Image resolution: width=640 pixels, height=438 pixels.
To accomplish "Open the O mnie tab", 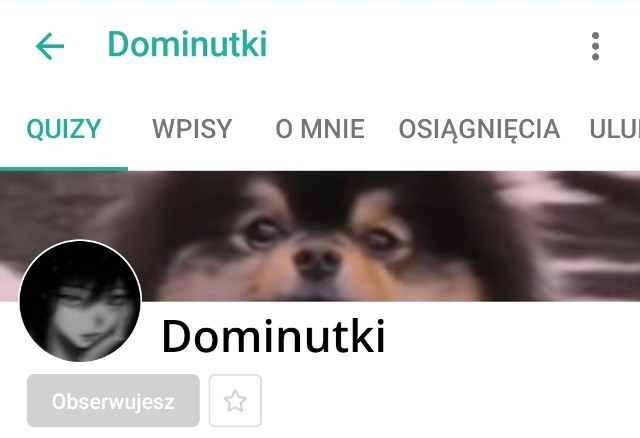I will [320, 129].
